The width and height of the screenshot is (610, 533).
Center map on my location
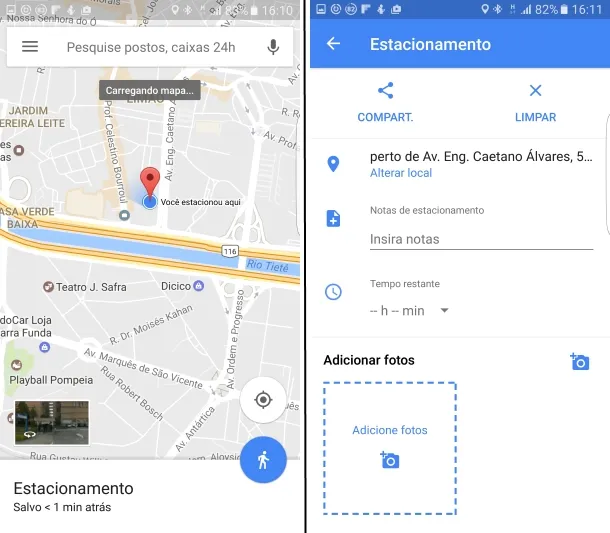(x=263, y=400)
